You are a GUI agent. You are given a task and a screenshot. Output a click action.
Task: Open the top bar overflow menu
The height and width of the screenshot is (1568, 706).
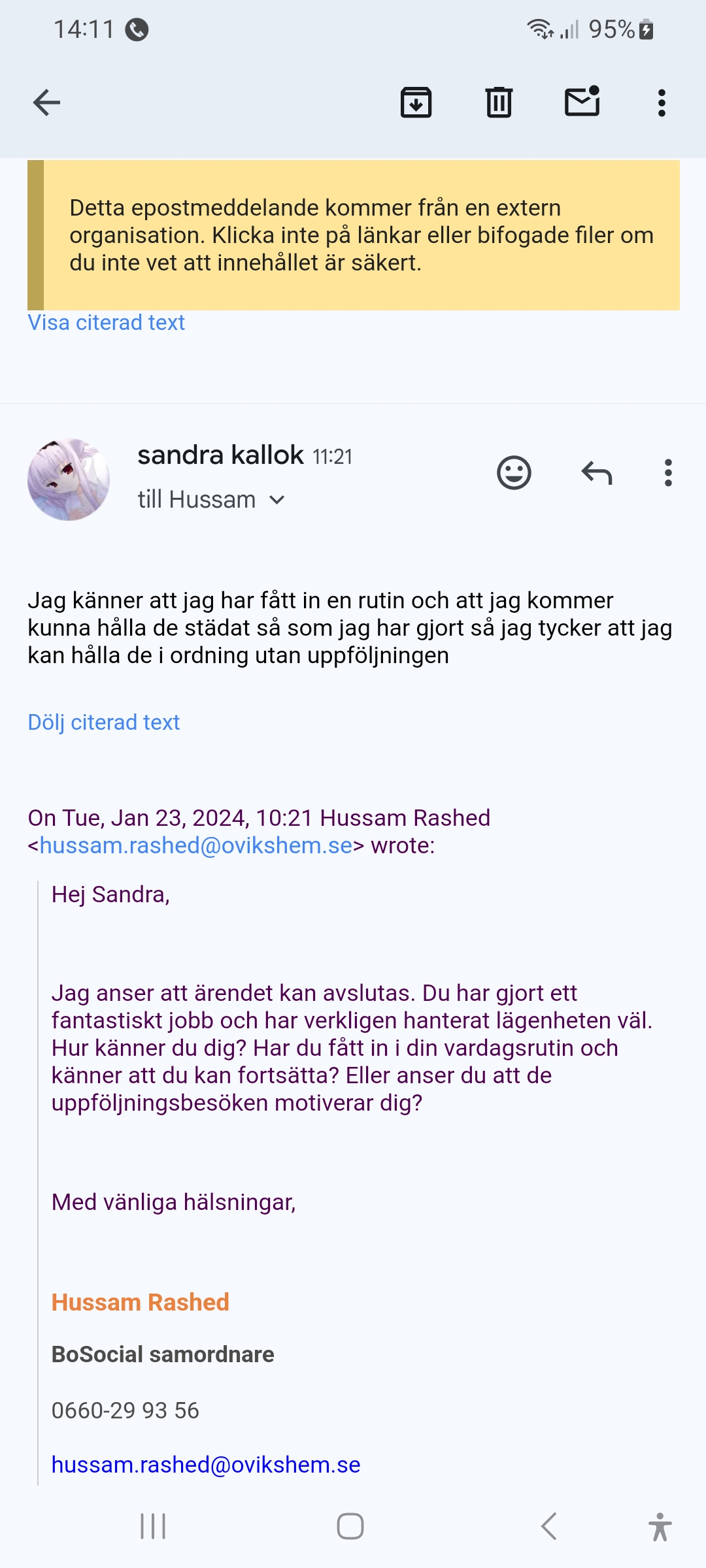pos(662,103)
